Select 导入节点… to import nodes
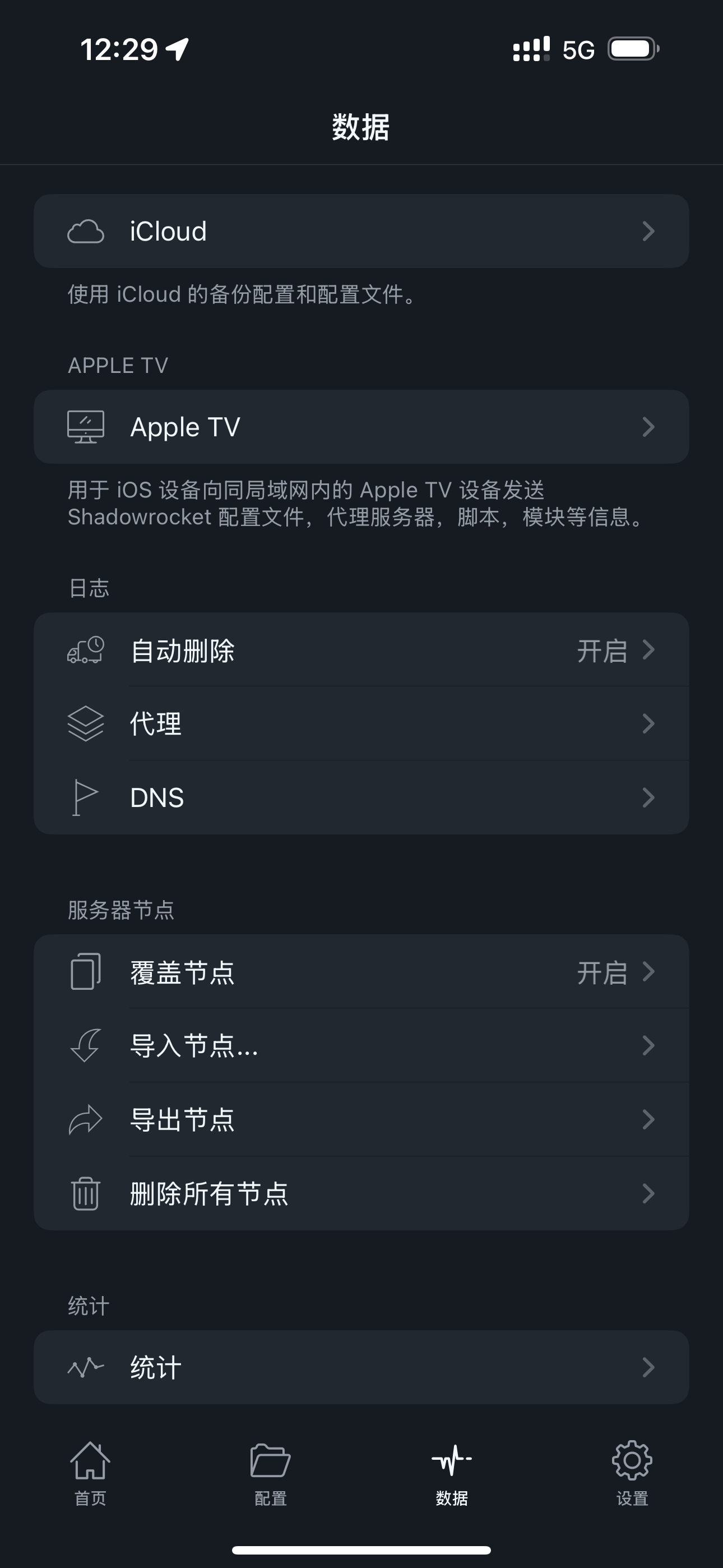This screenshot has width=723, height=1568. (361, 1046)
